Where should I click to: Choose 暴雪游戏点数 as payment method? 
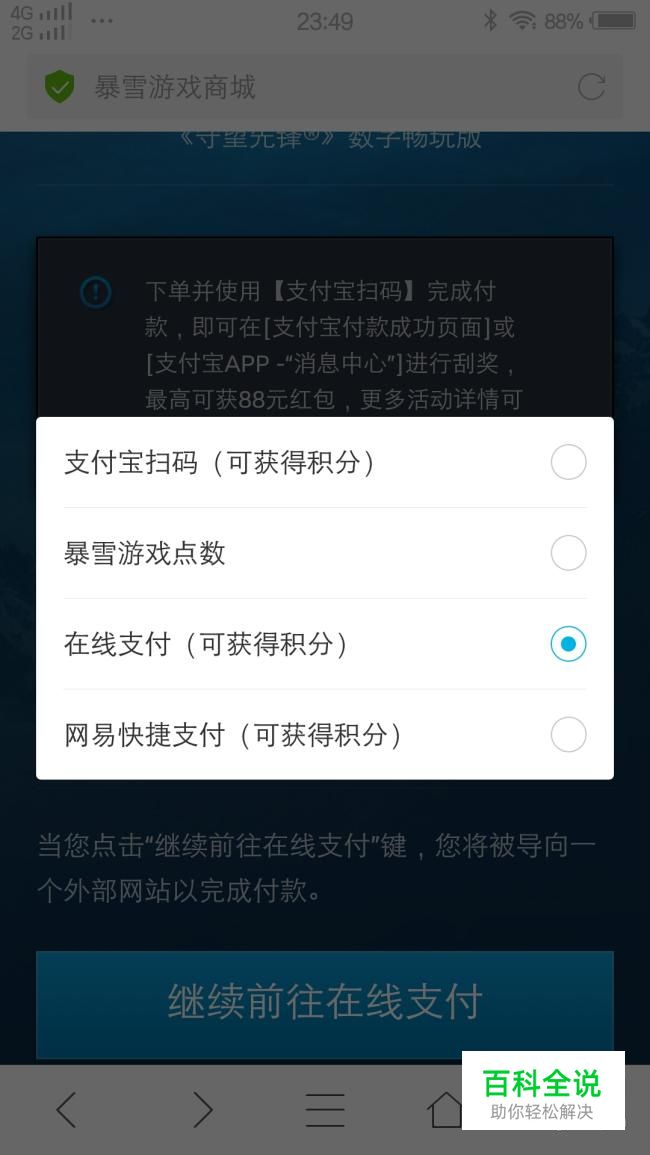click(x=325, y=553)
